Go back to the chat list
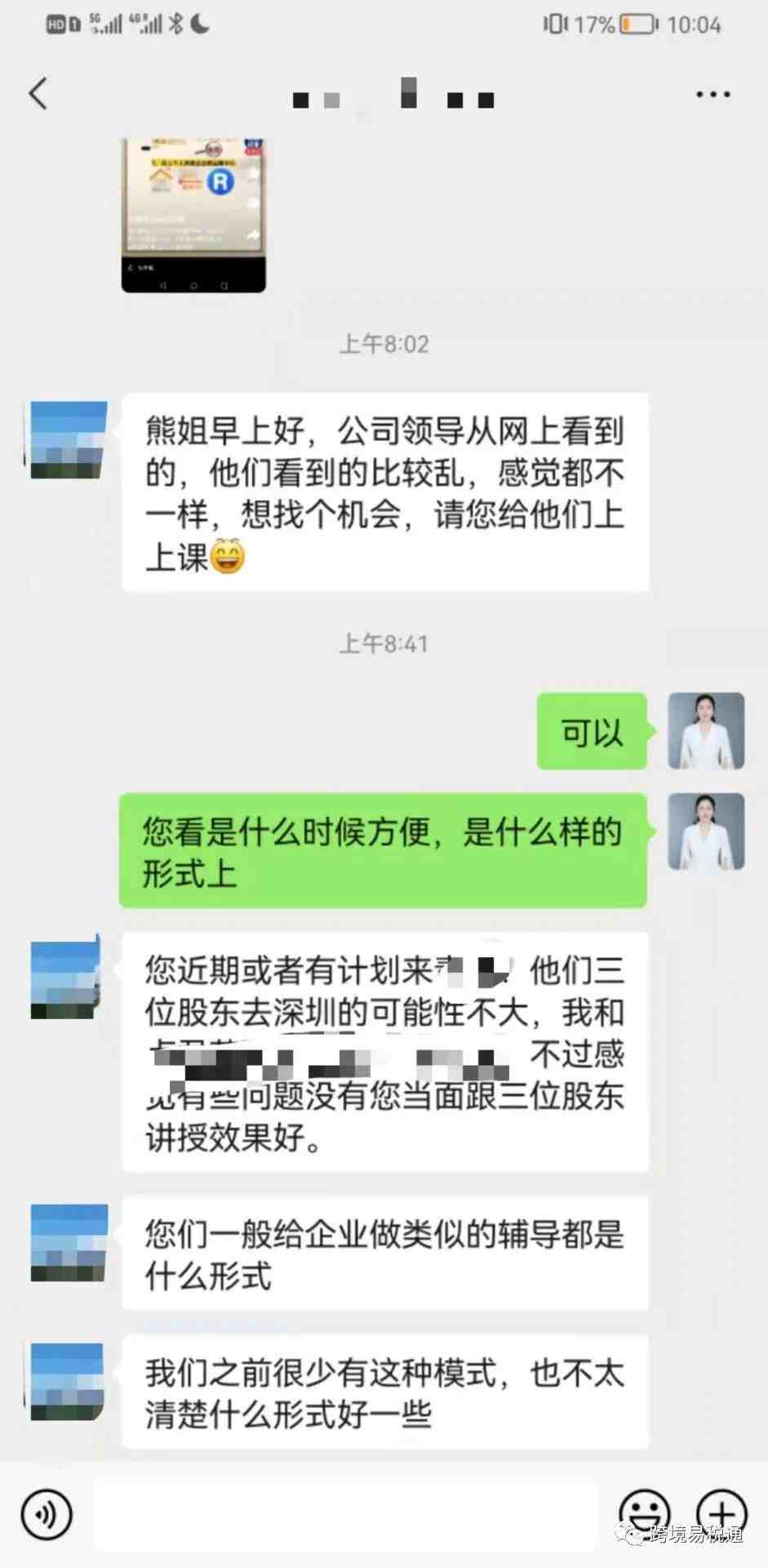Image resolution: width=768 pixels, height=1568 pixels. (x=38, y=93)
